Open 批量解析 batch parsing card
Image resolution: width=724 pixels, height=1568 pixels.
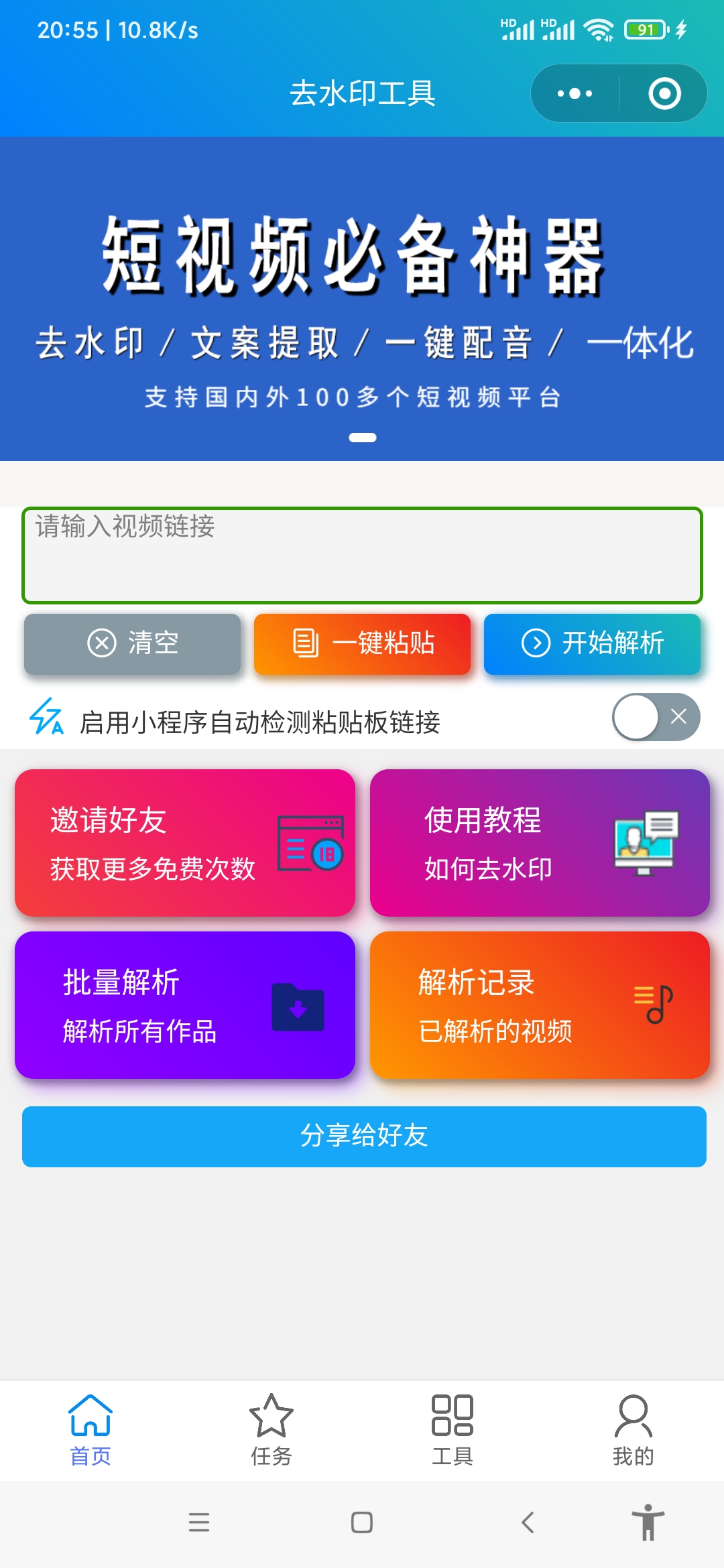coord(185,1005)
